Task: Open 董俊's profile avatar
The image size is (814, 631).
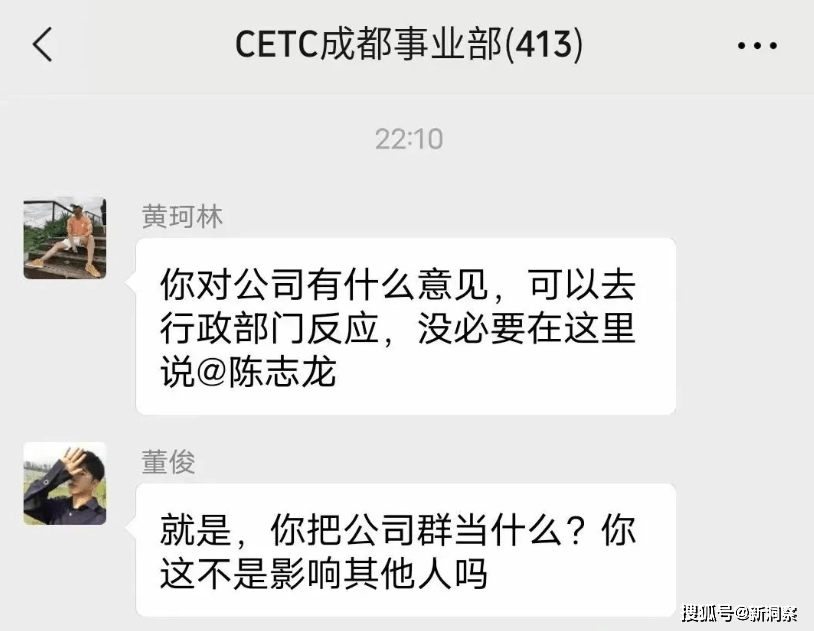Action: [65, 484]
